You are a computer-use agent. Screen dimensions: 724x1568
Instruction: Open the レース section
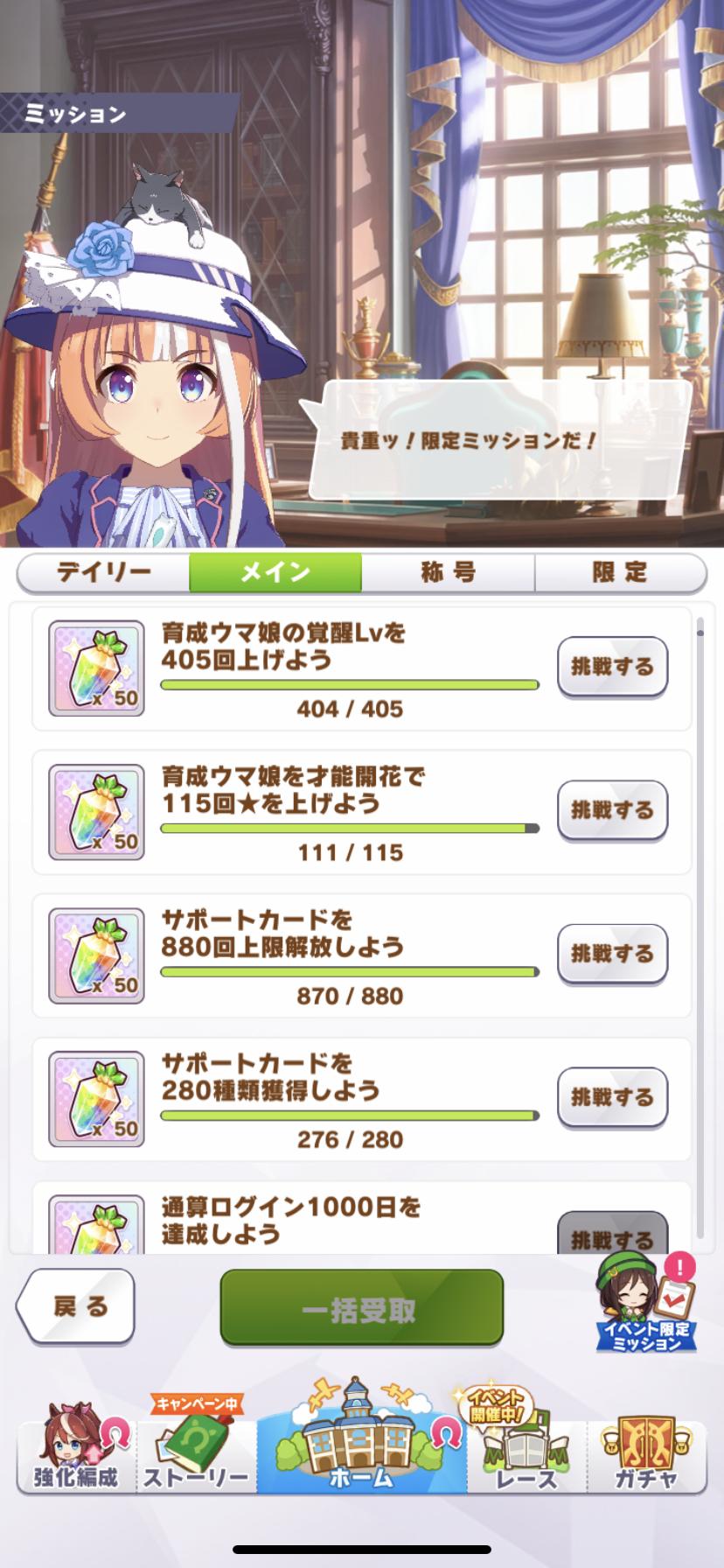pos(525,1454)
